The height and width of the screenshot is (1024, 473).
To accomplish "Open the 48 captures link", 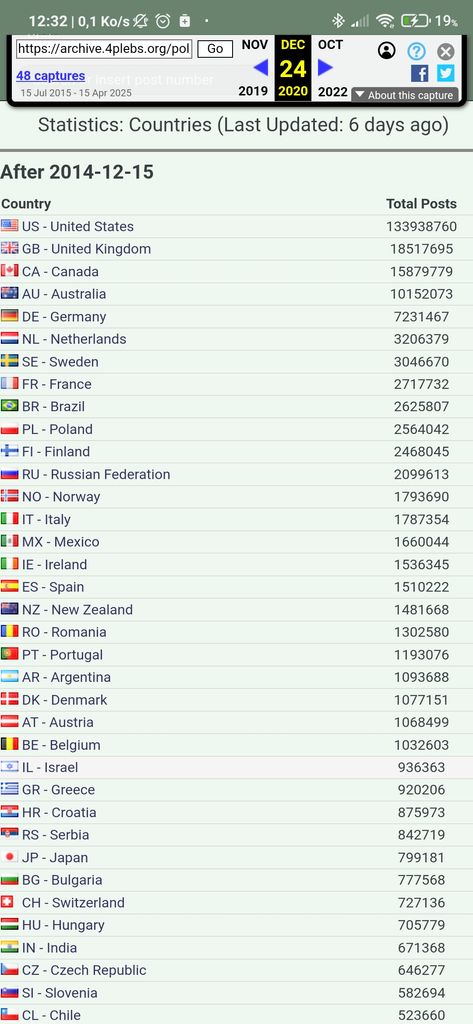I will coord(50,76).
